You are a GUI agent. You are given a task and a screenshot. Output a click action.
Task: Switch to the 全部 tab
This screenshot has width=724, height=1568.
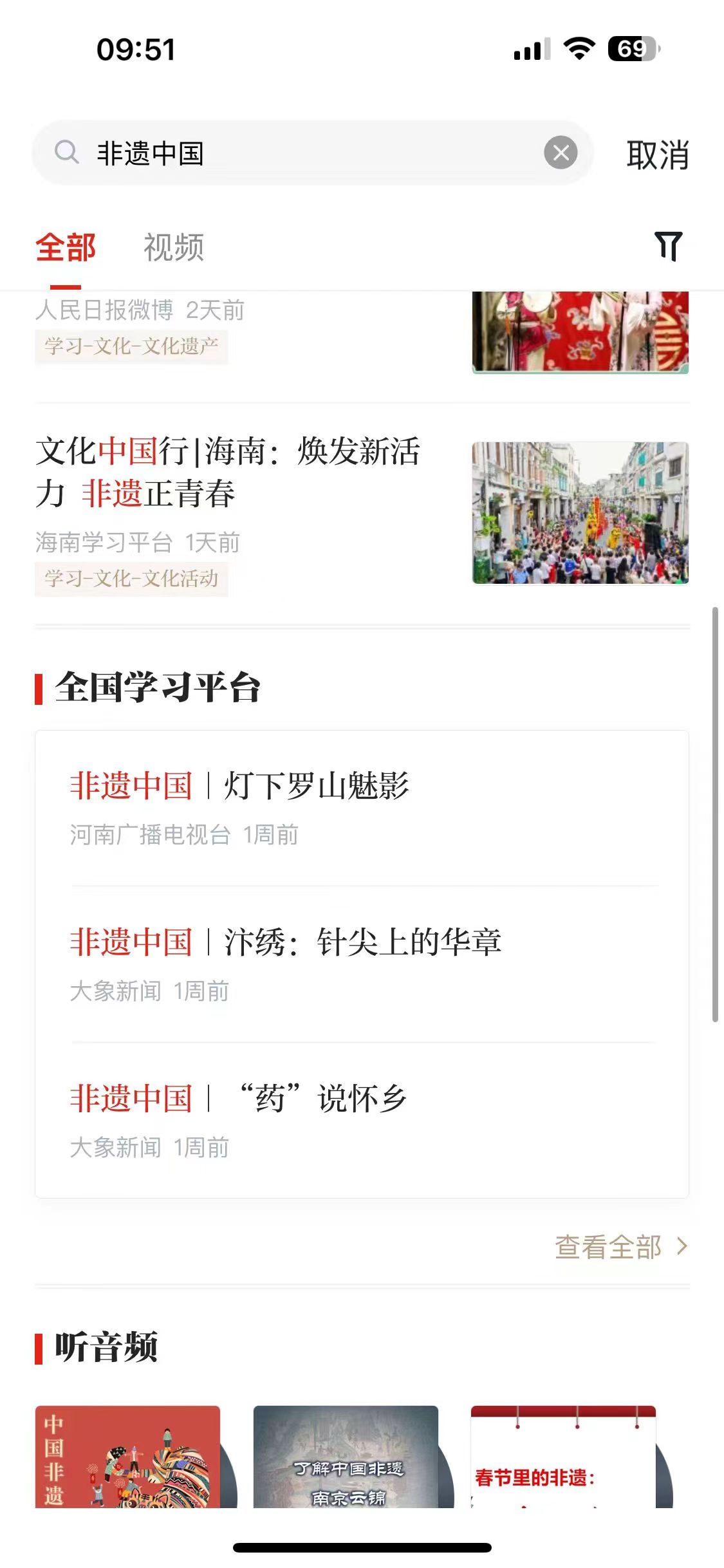[66, 248]
